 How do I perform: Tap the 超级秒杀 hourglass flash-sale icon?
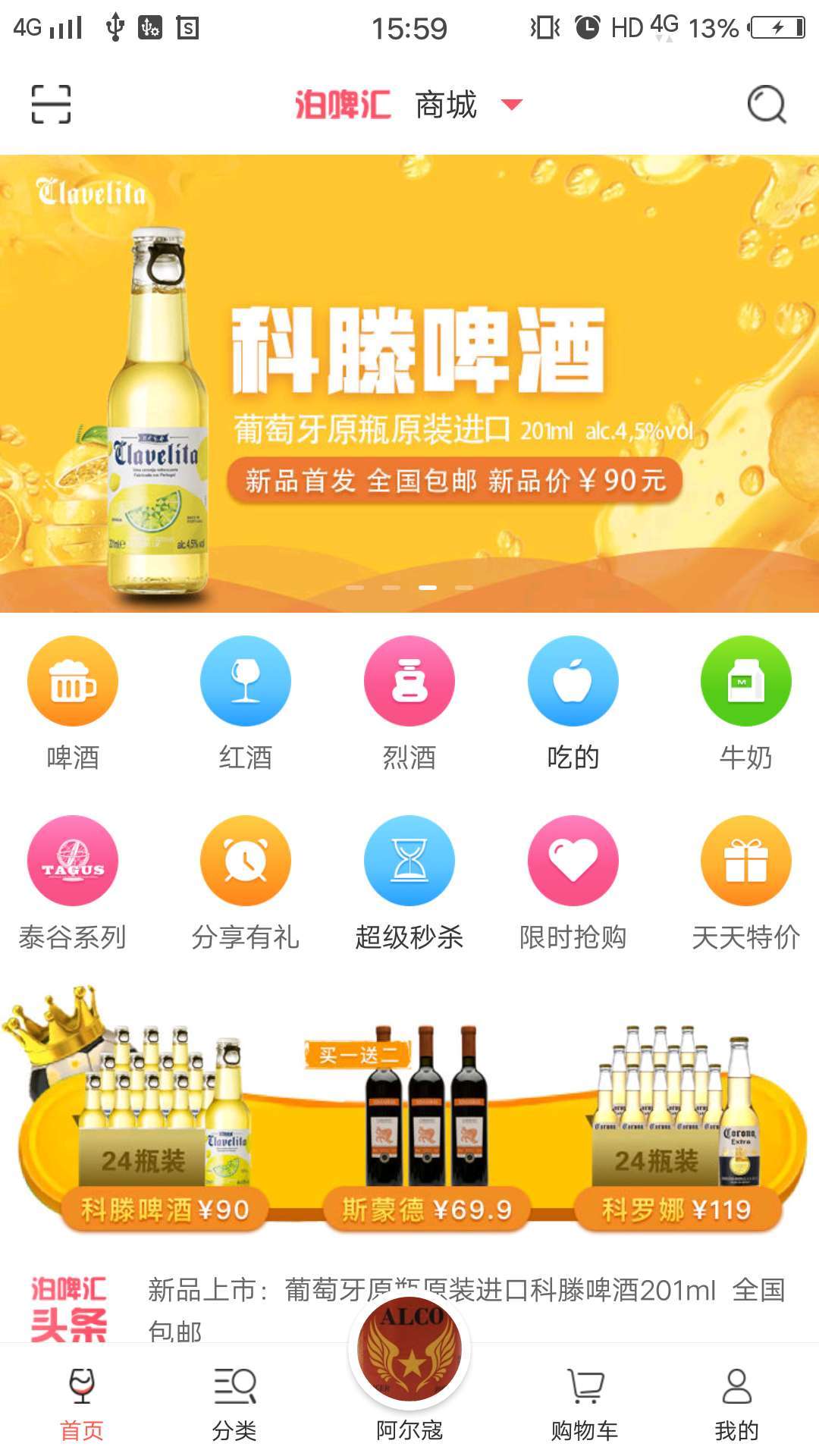[408, 862]
